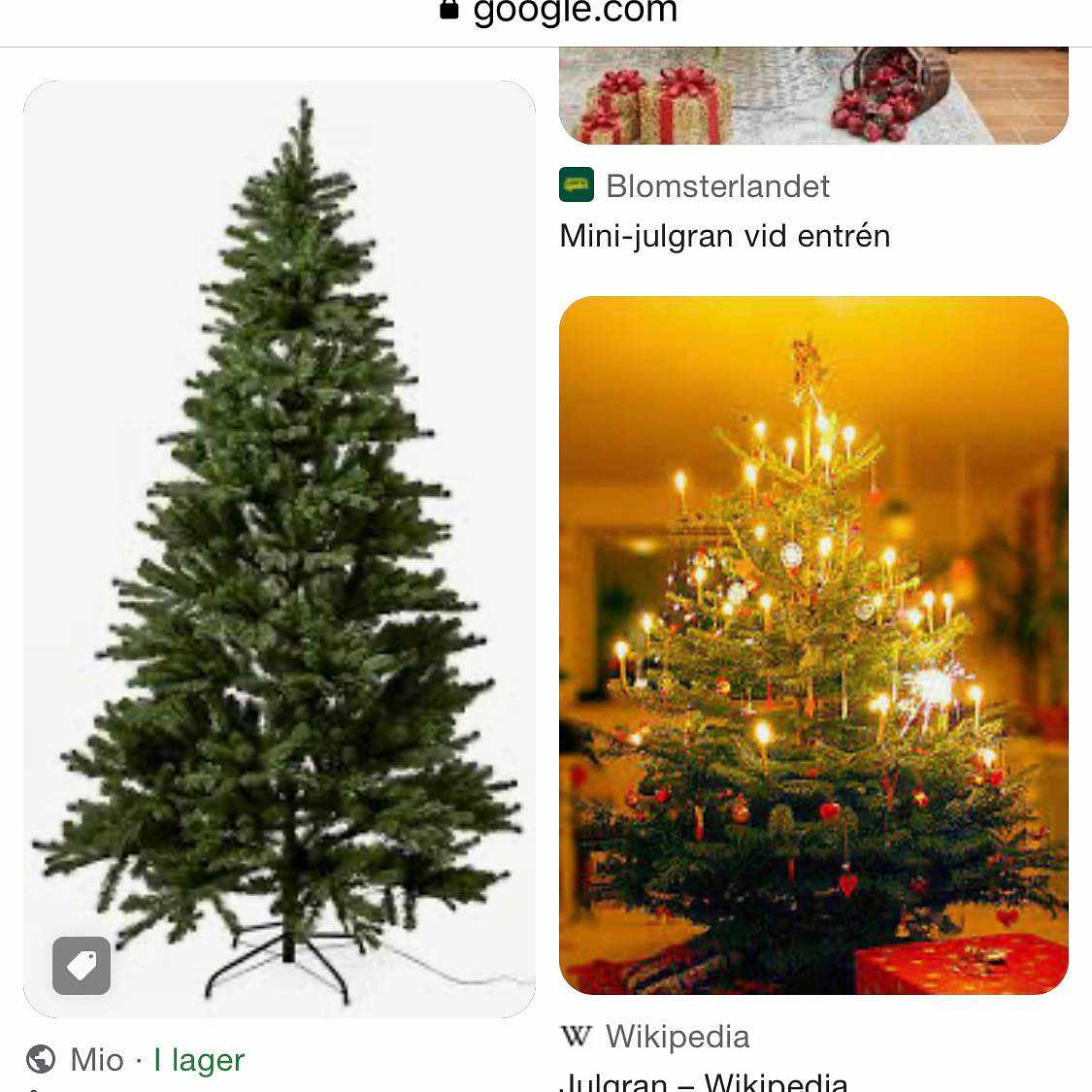Open the Mini-julgran vid entrén result
Image resolution: width=1092 pixels, height=1092 pixels.
pos(724,236)
